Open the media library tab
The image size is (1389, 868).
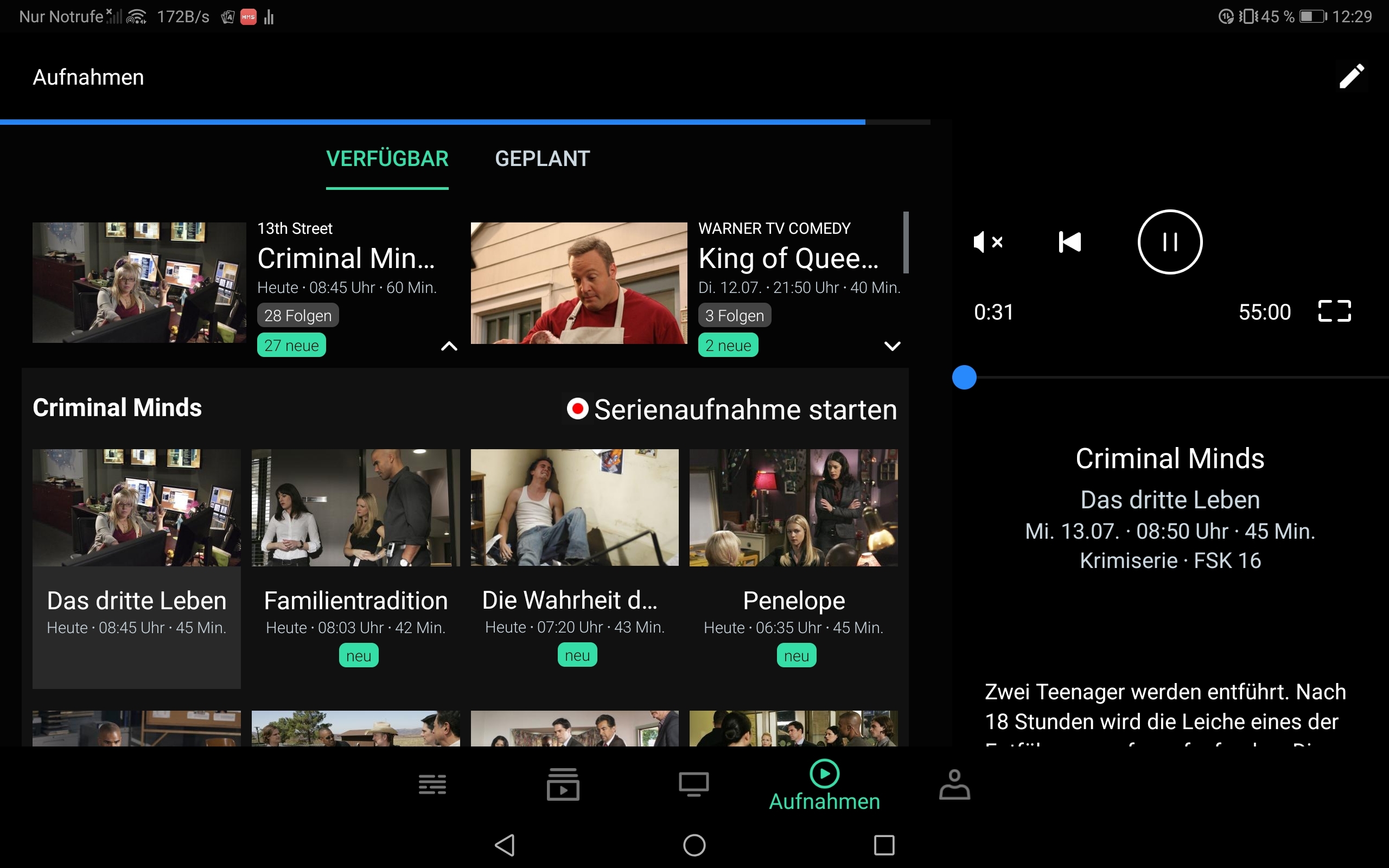click(x=563, y=784)
